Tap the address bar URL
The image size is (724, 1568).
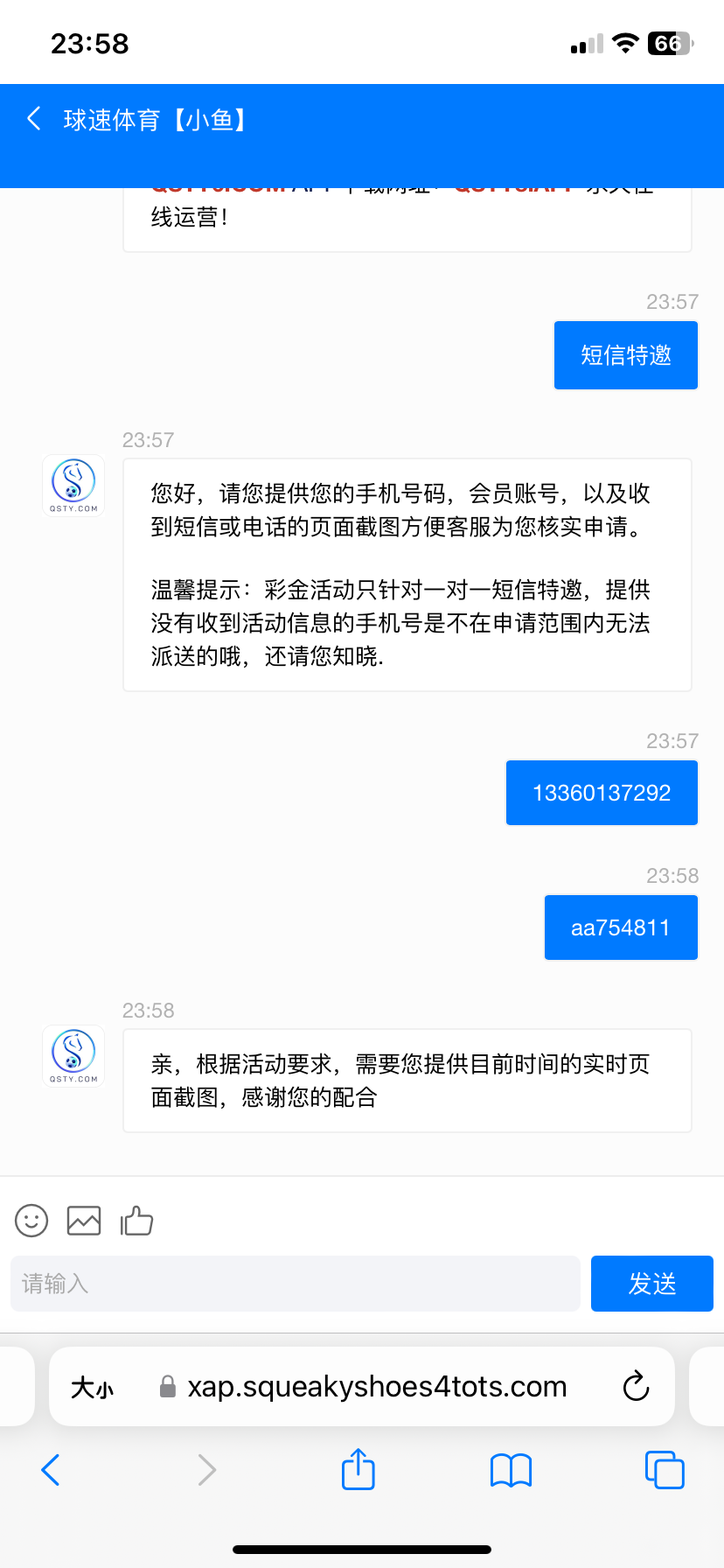(x=377, y=1387)
